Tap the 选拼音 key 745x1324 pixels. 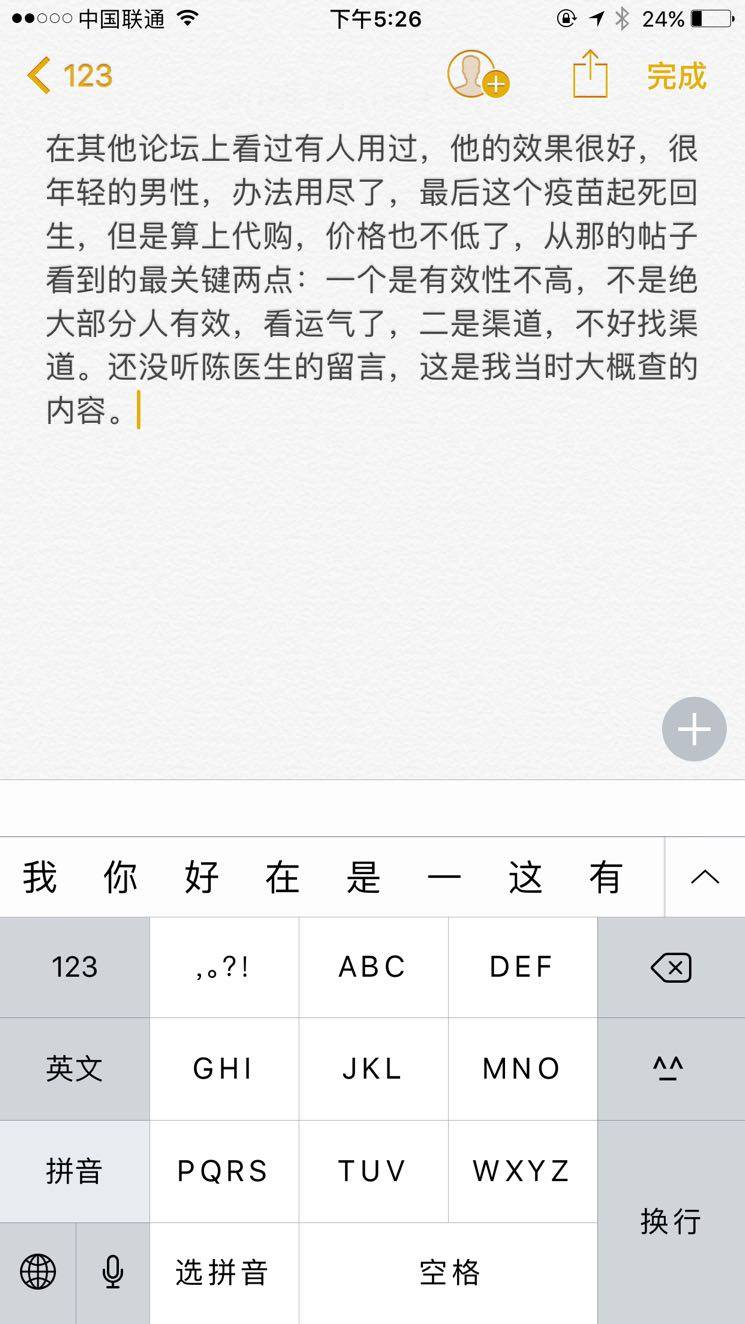tap(223, 1272)
